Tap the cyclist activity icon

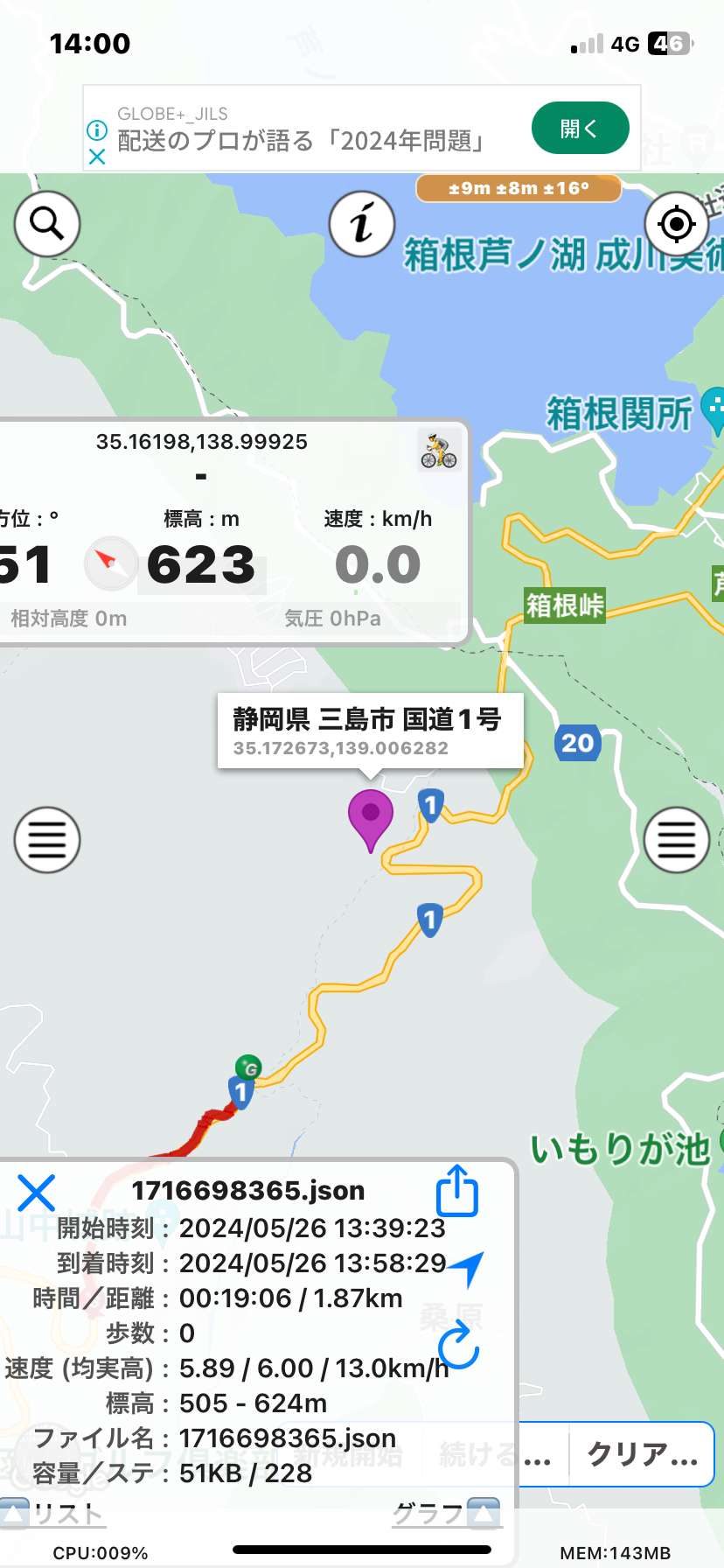point(439,451)
